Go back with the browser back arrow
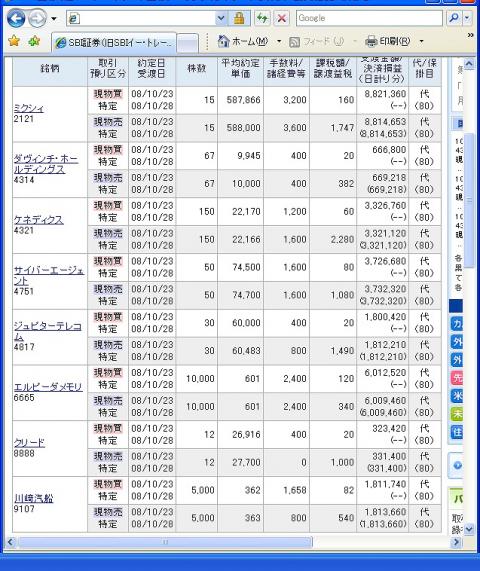This screenshot has height=571, width=480. point(16,18)
